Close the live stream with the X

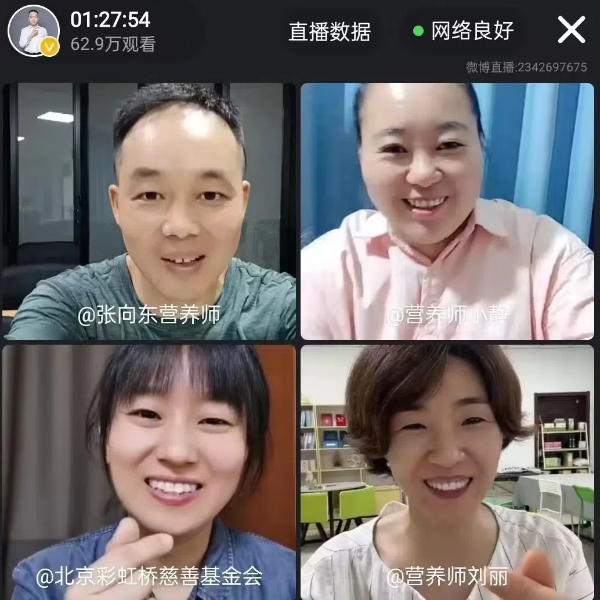[x=571, y=30]
